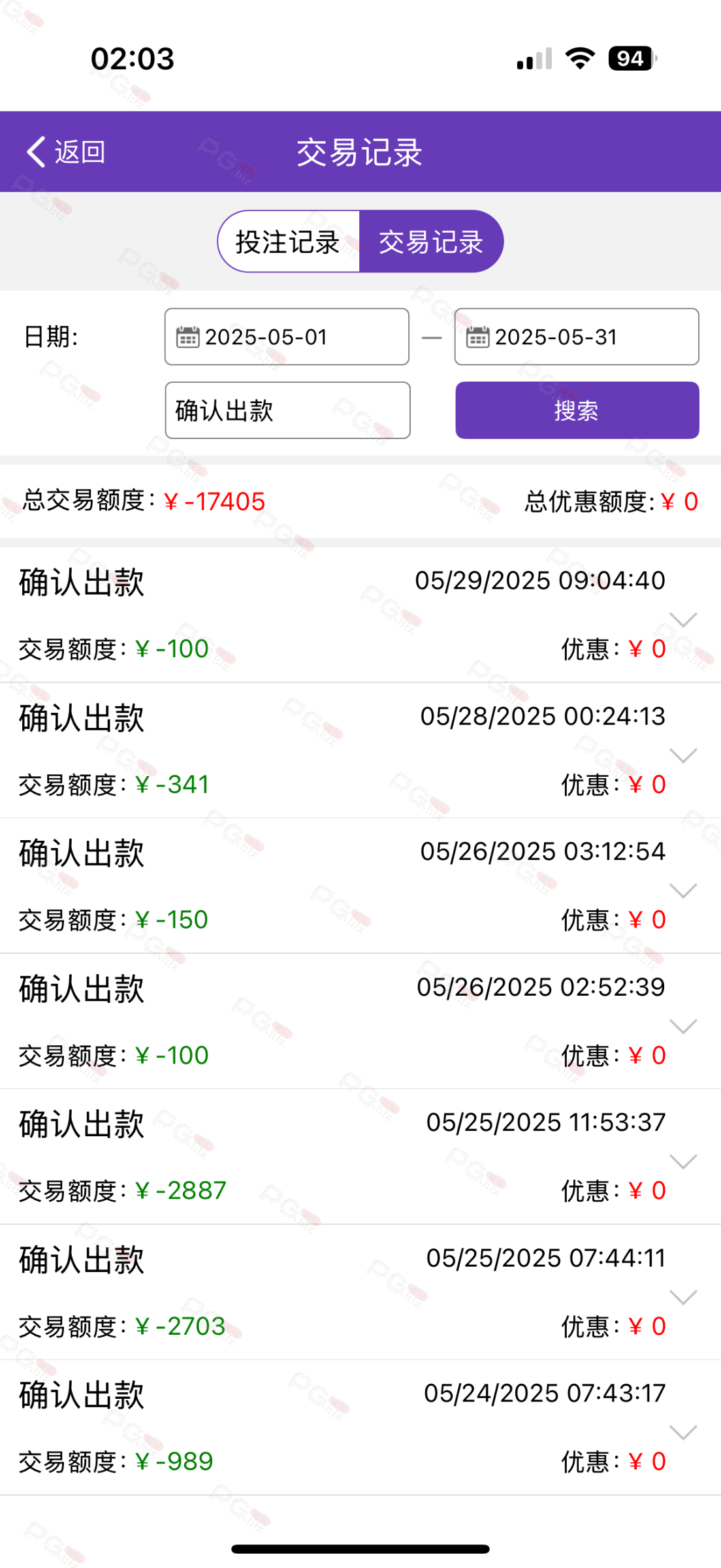Expand the 05/25/2025 07:44:11 record
The height and width of the screenshot is (1568, 721).
(x=683, y=1297)
